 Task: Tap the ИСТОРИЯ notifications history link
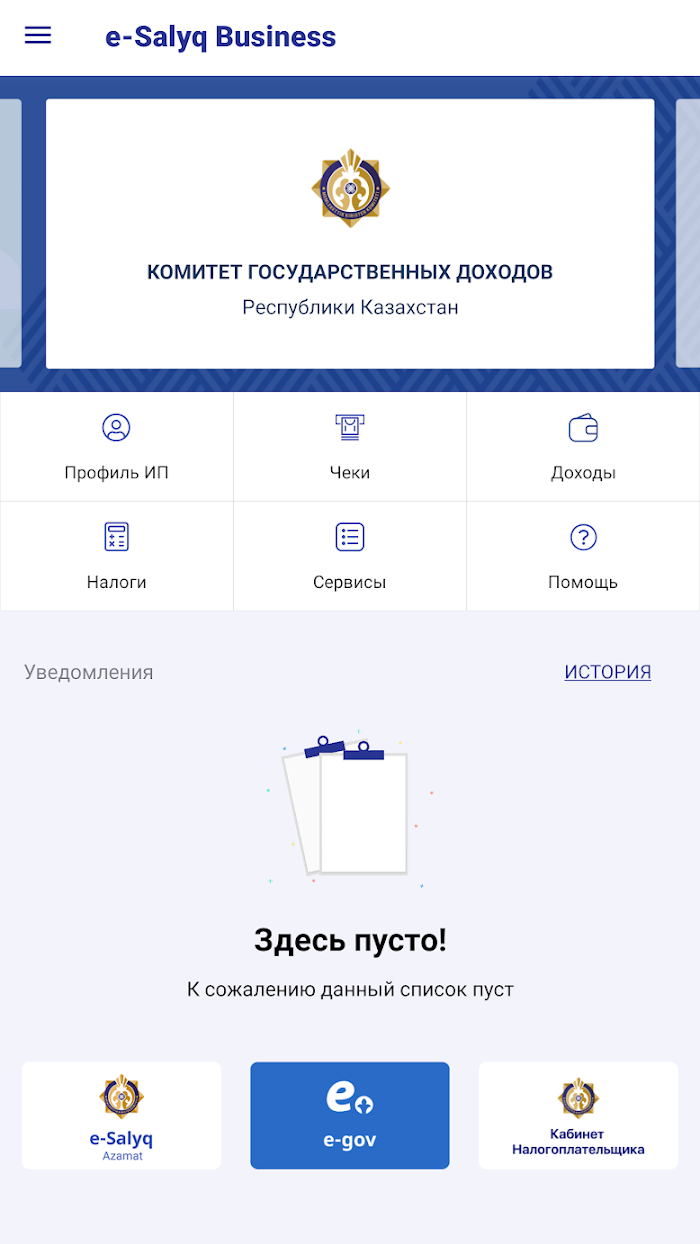[608, 672]
